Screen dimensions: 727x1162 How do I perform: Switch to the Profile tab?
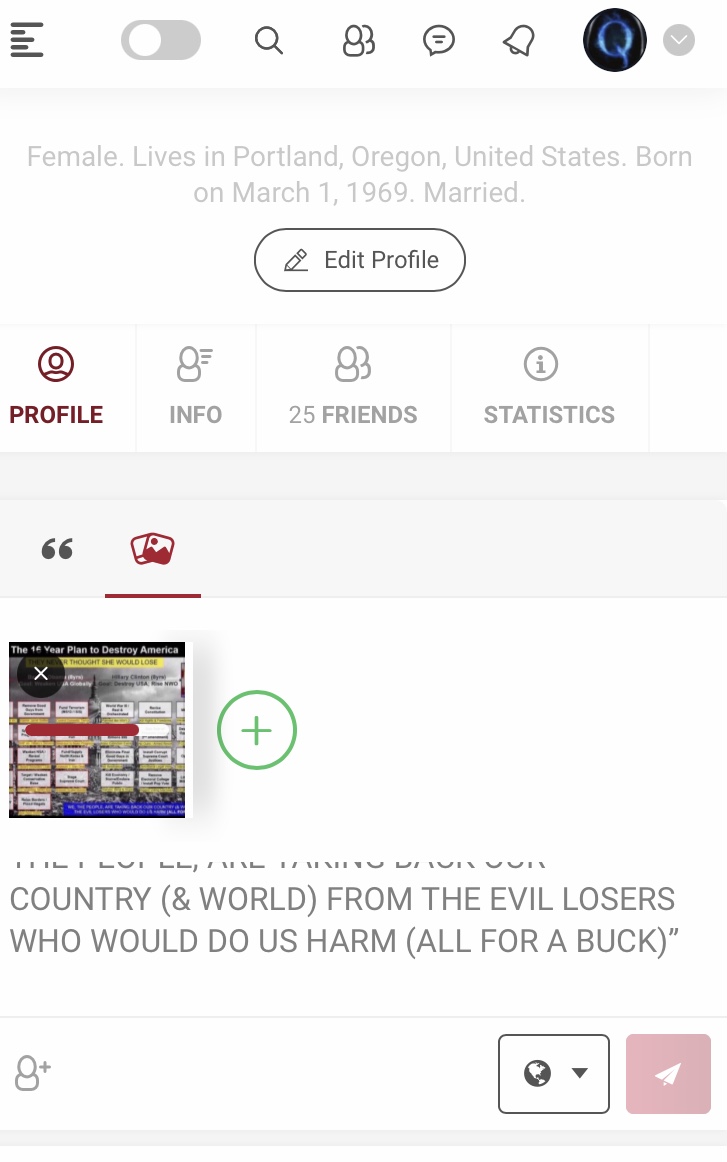pos(56,388)
